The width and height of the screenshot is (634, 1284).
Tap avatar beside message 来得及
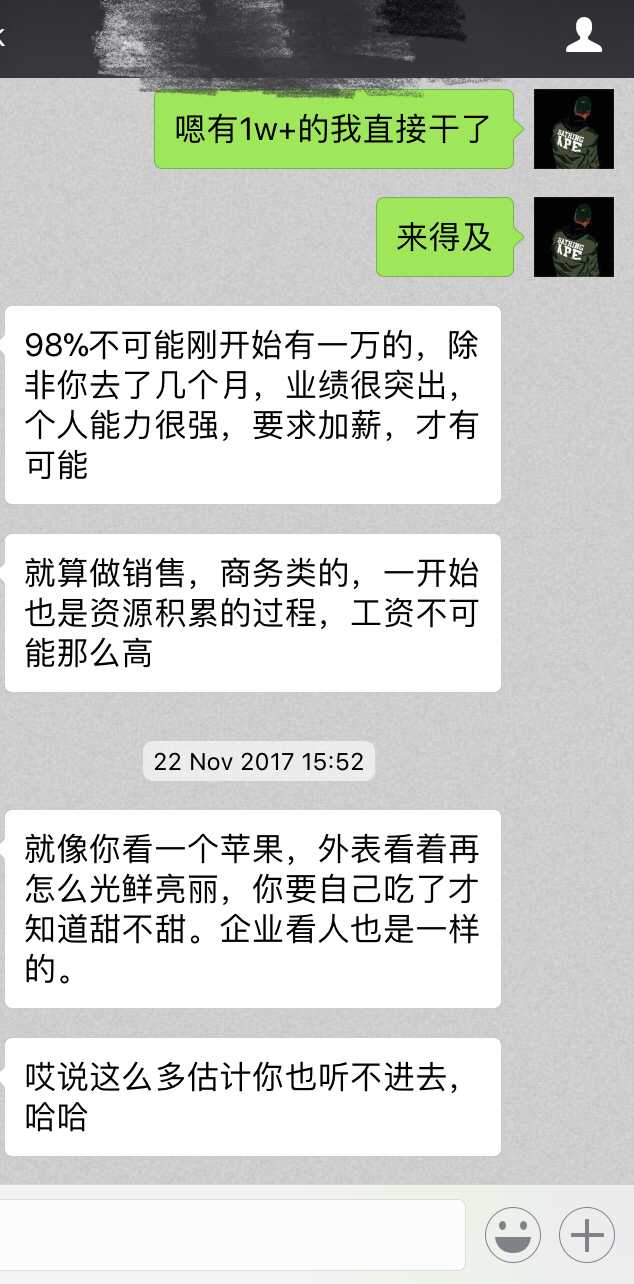(574, 237)
